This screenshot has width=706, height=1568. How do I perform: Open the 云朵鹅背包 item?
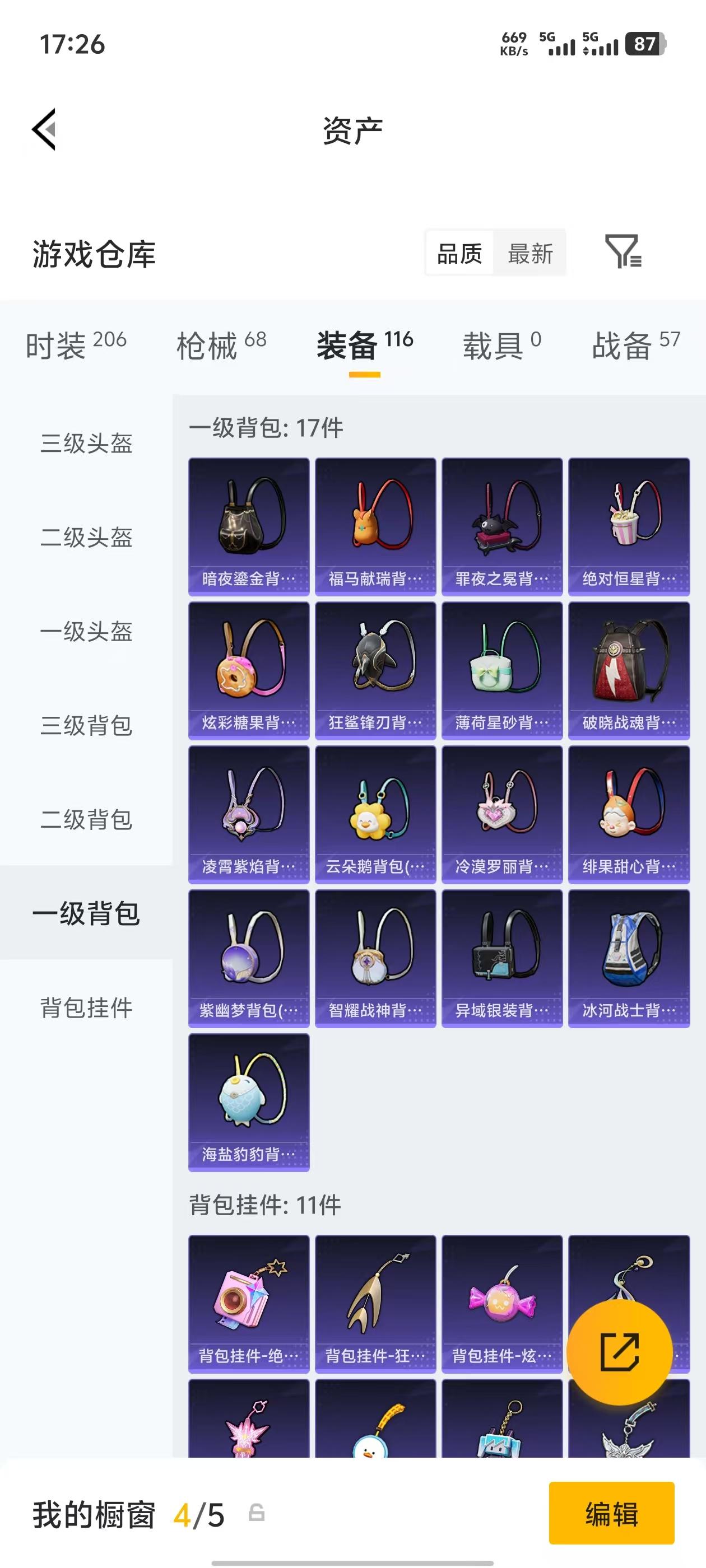pos(375,814)
